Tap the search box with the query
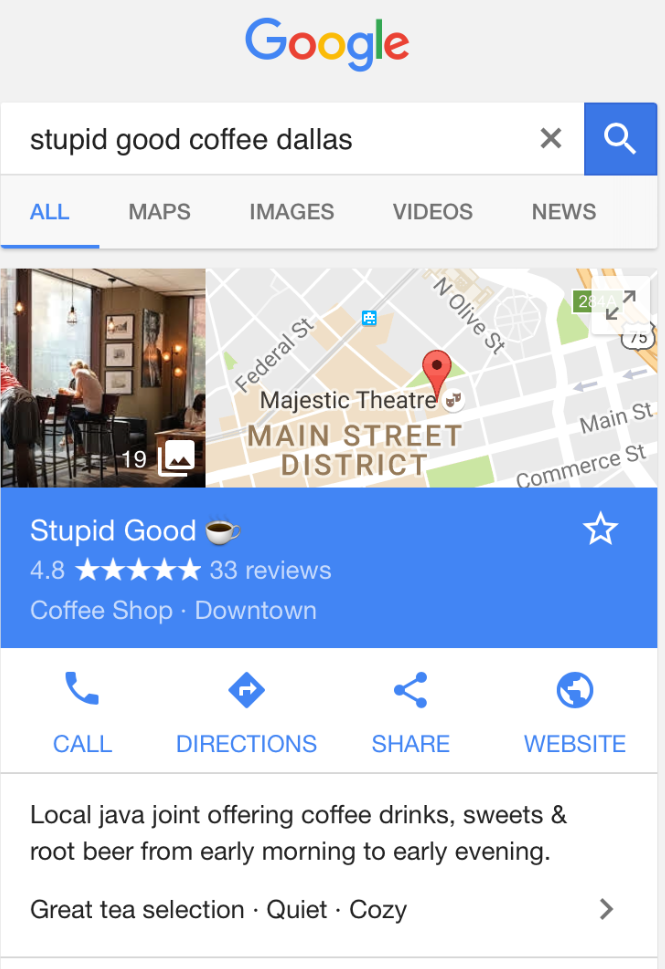This screenshot has width=665, height=969. coord(270,139)
